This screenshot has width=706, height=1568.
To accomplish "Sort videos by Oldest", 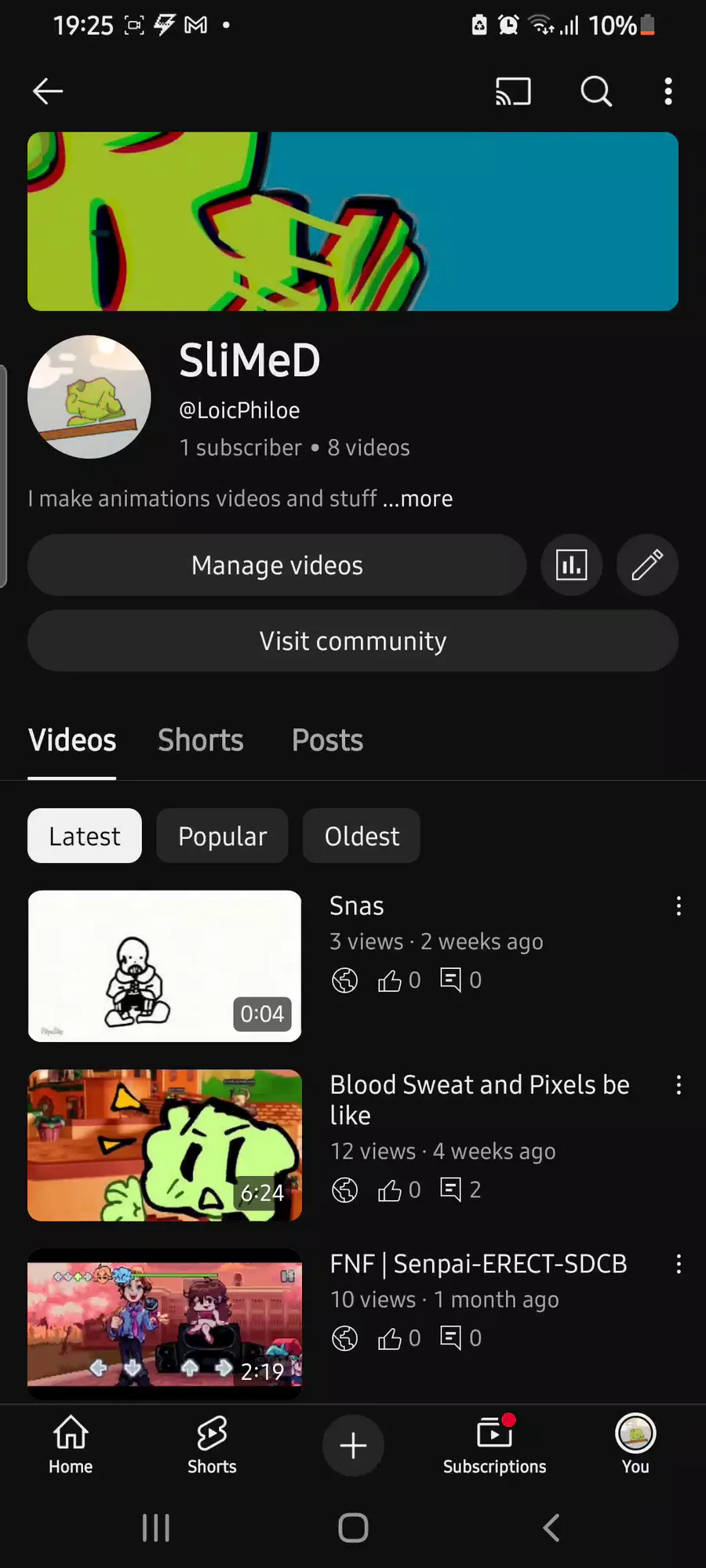I will click(362, 837).
